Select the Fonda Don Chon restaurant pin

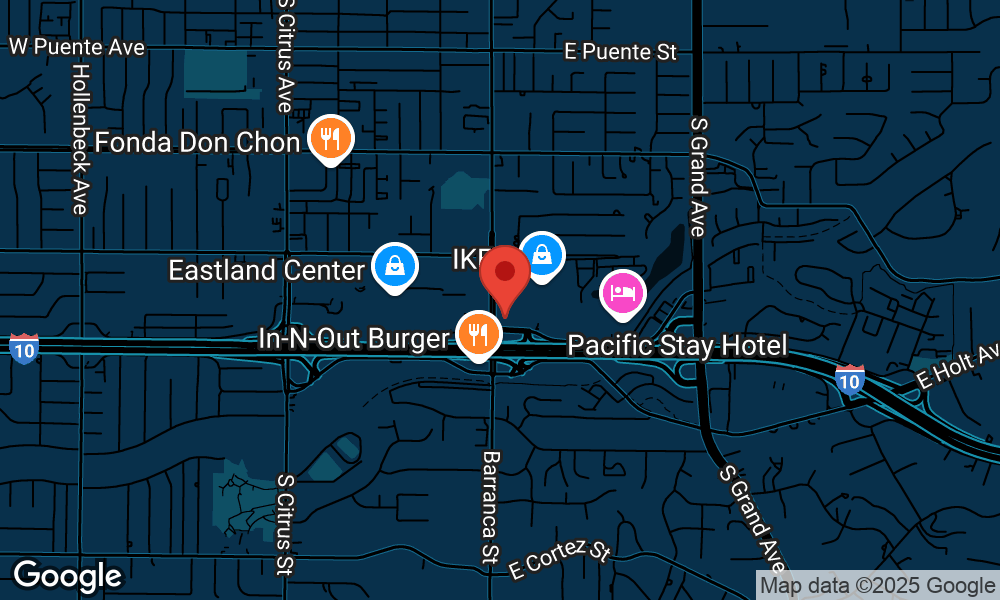327,138
